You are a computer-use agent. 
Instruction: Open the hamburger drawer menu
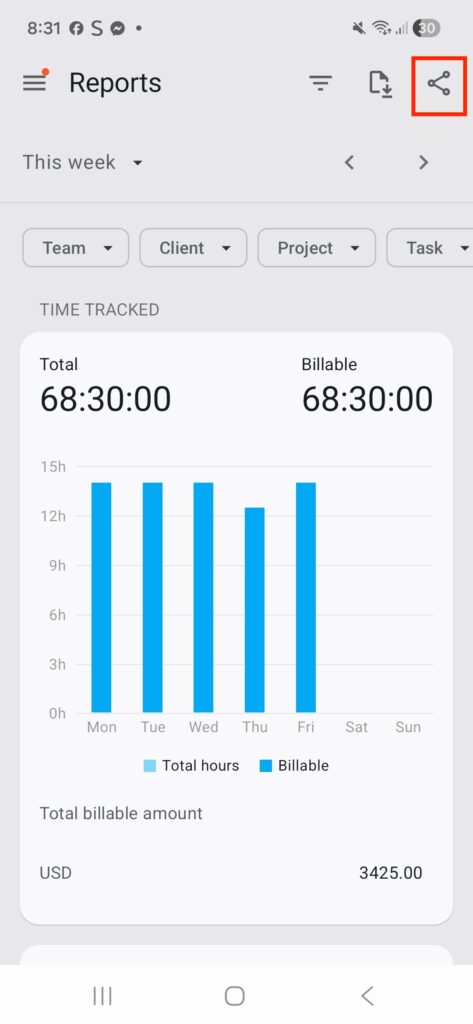(35, 83)
